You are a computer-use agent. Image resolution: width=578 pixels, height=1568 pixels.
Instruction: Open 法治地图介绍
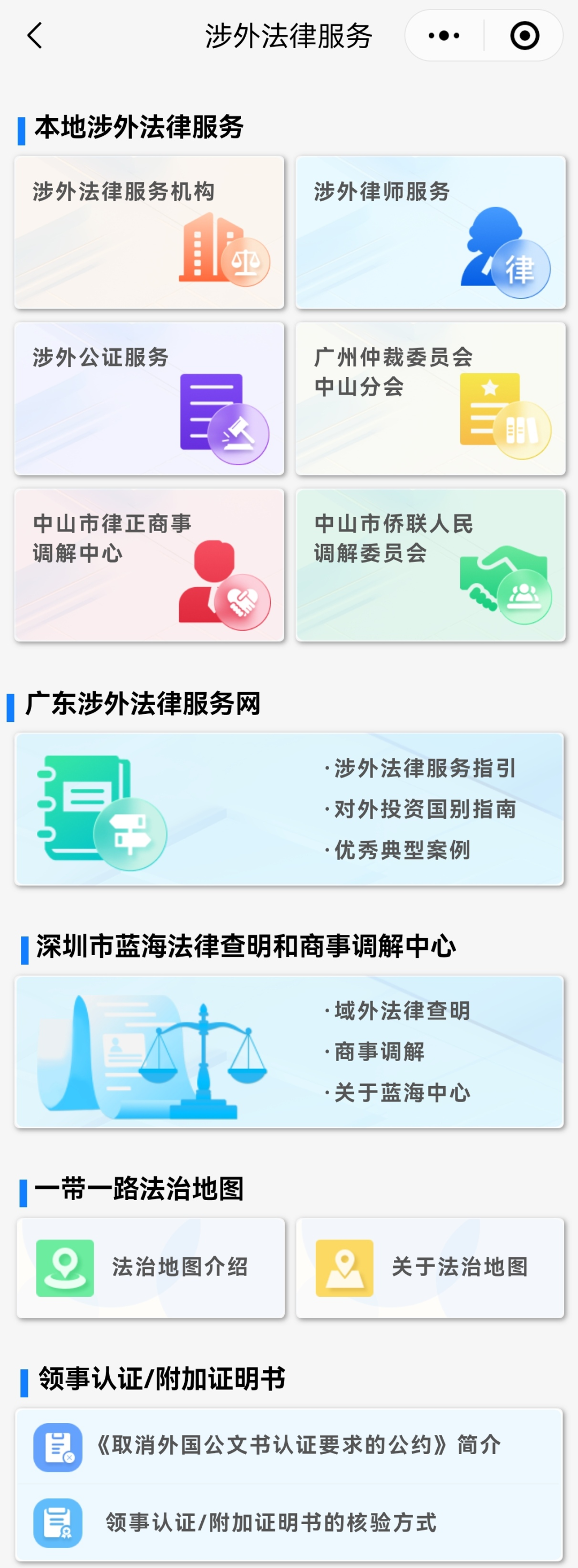coord(150,1267)
